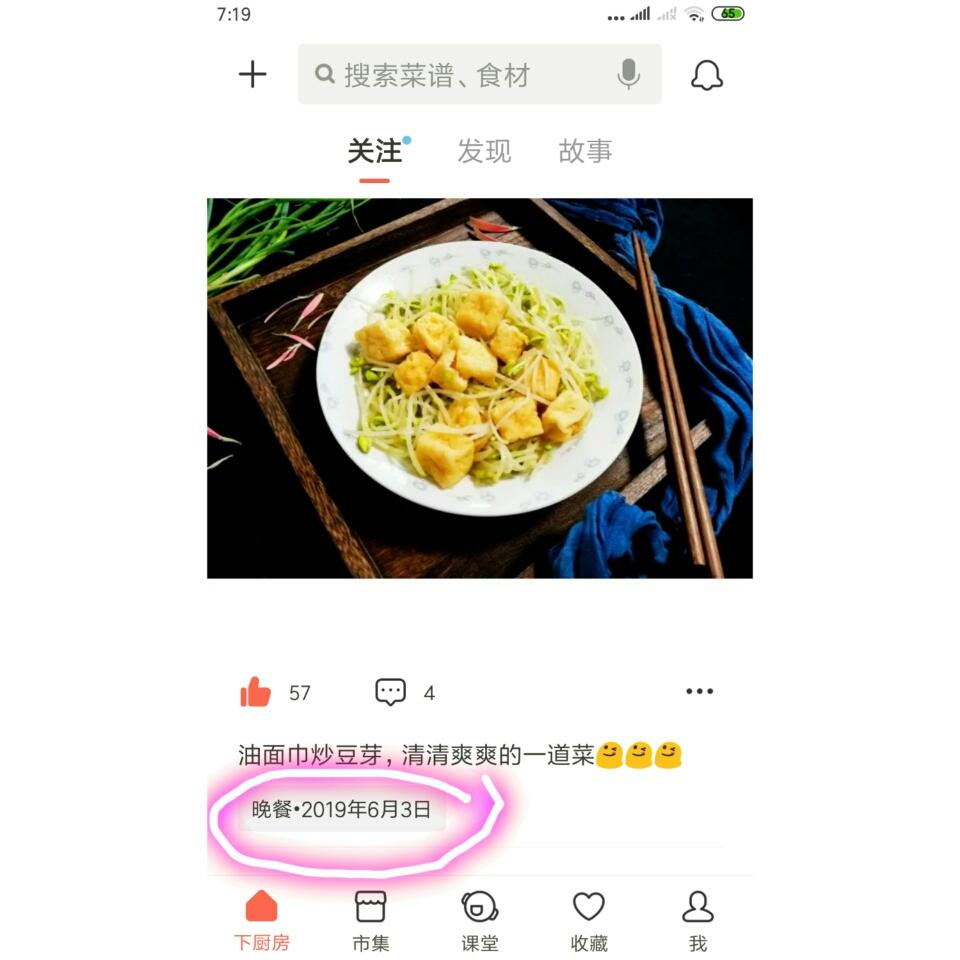Switch to the 发现 tab
This screenshot has height=960, width=960.
click(484, 151)
